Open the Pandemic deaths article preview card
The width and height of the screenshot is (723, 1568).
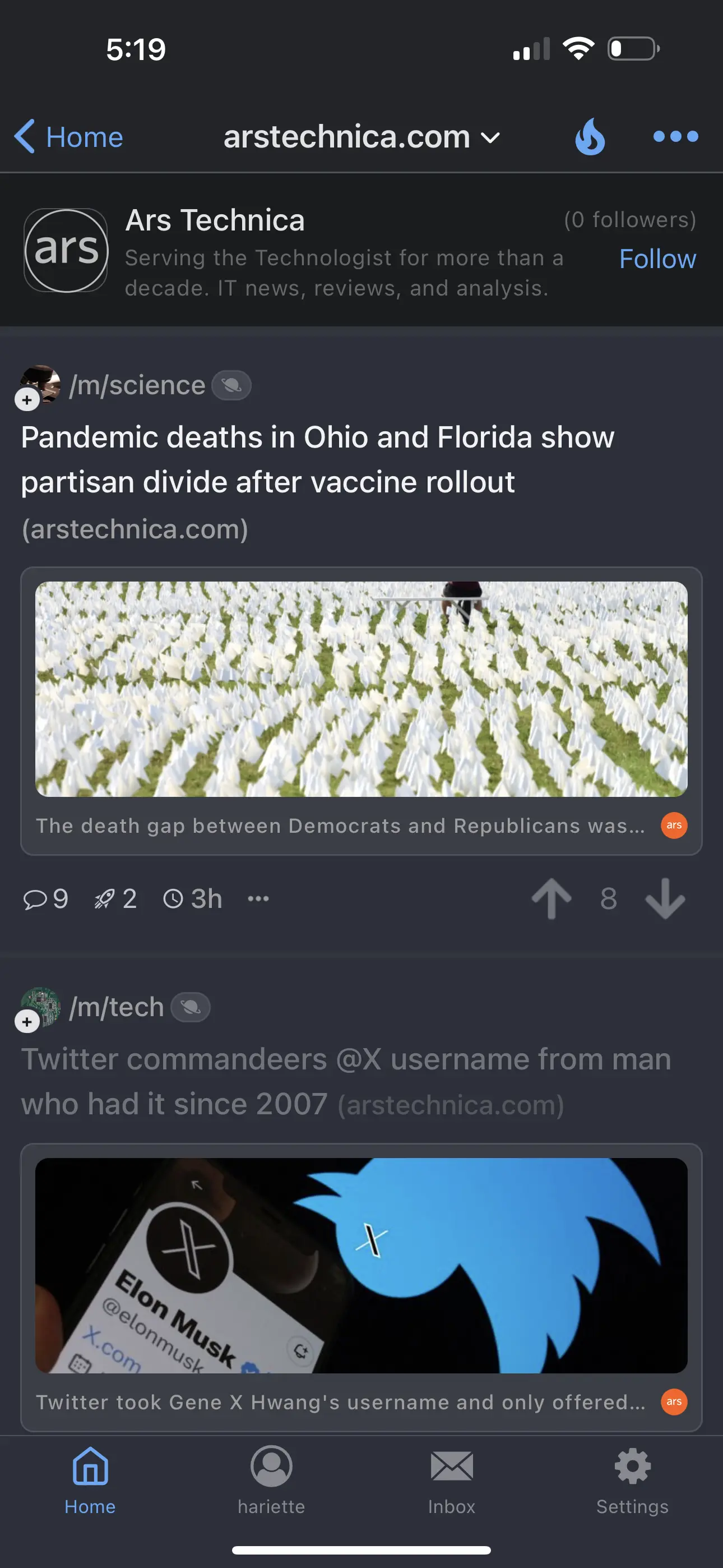[x=361, y=711]
